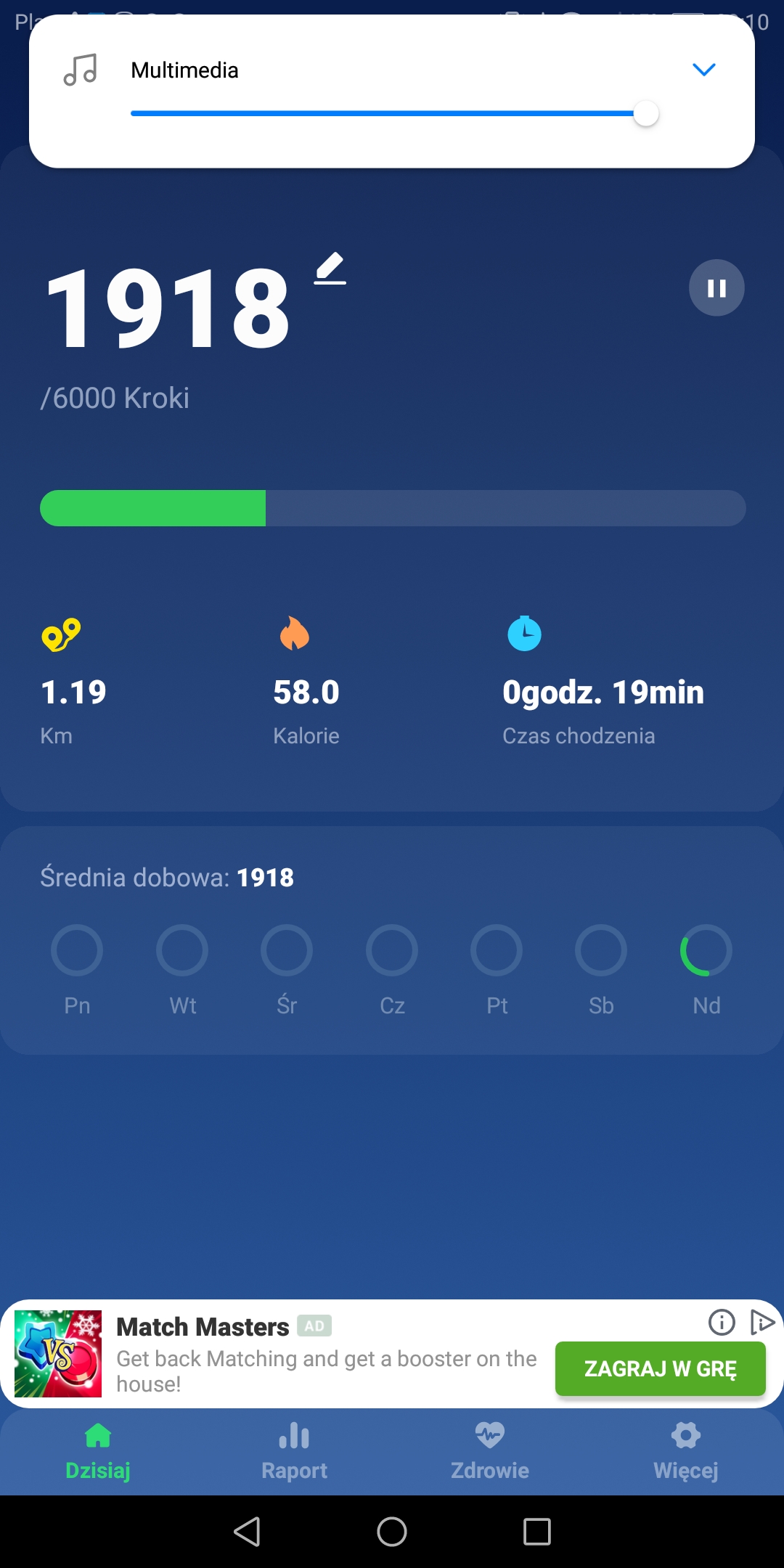Image resolution: width=784 pixels, height=1568 pixels.
Task: Open the Więcej tab
Action: 686,1452
